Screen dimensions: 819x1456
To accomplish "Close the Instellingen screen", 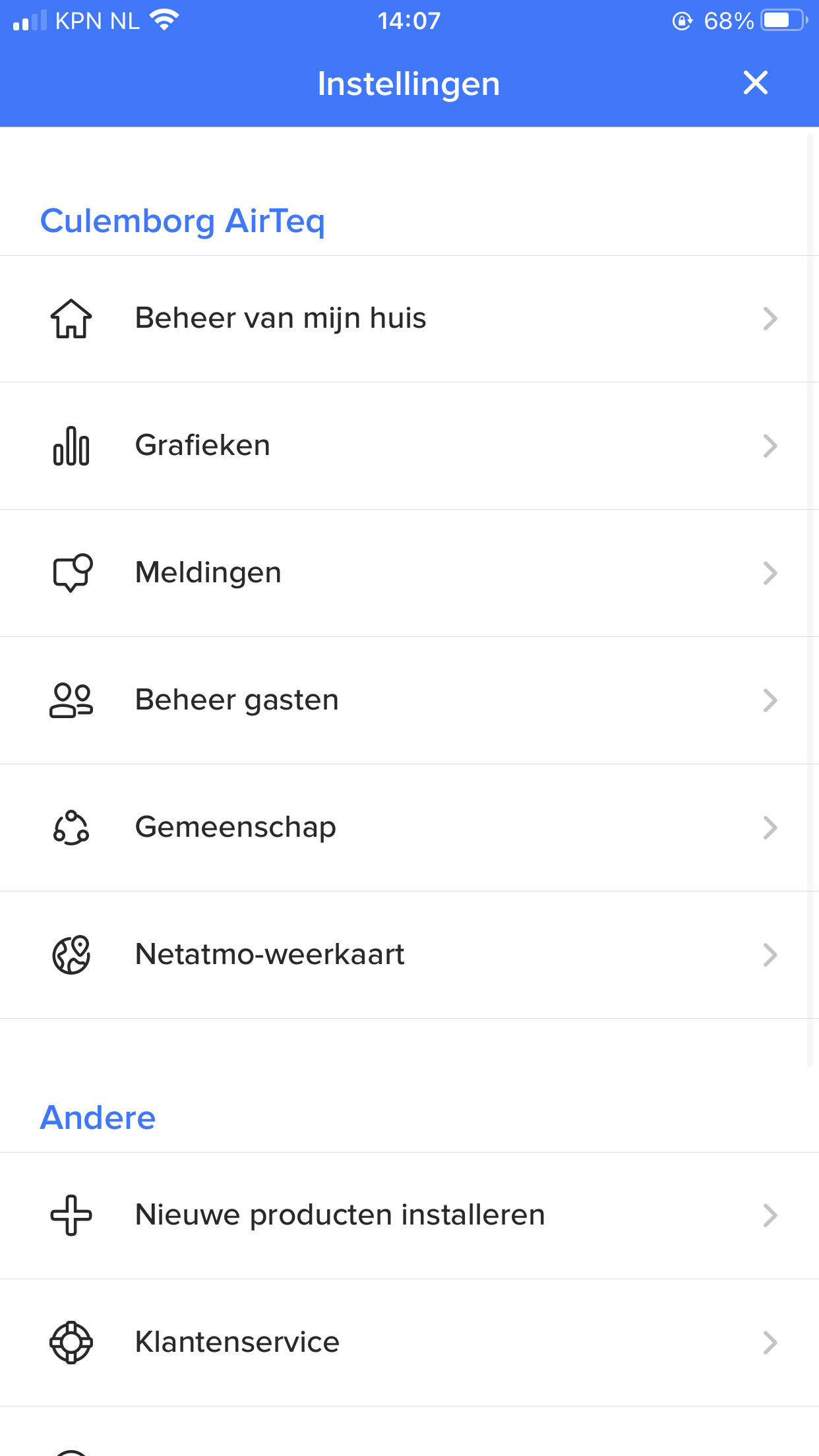I will coord(755,83).
